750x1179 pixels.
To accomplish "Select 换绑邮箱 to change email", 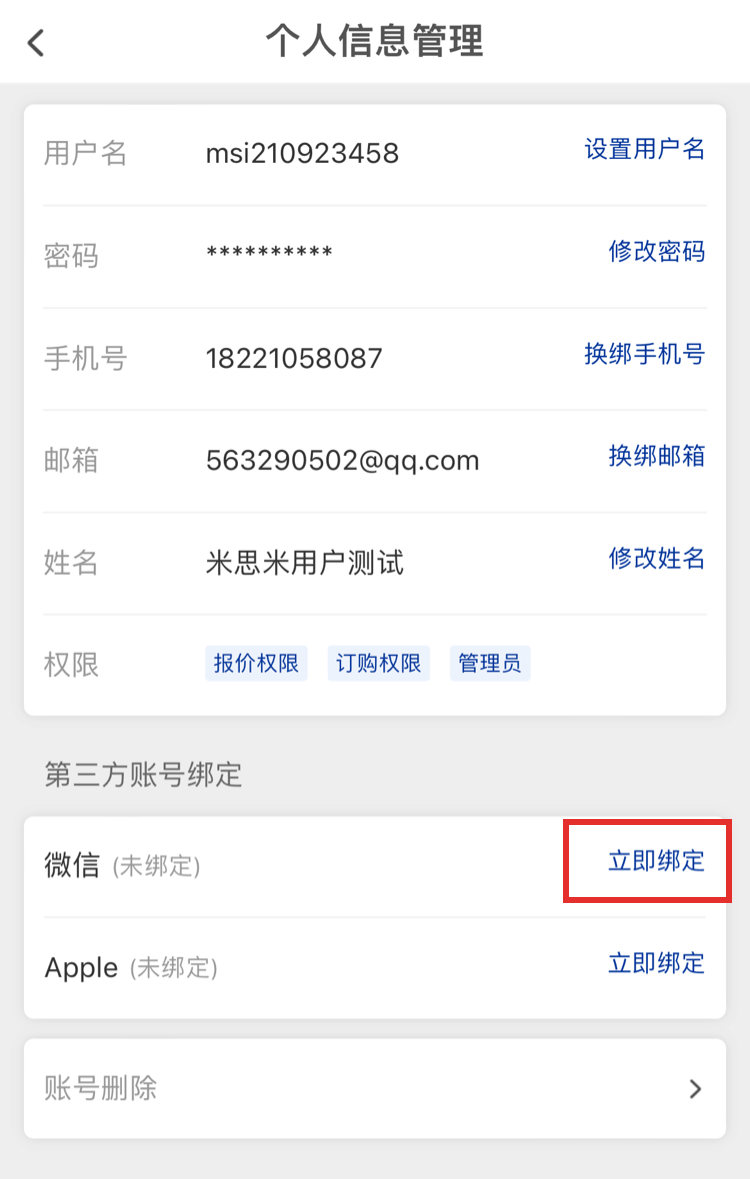I will point(656,456).
